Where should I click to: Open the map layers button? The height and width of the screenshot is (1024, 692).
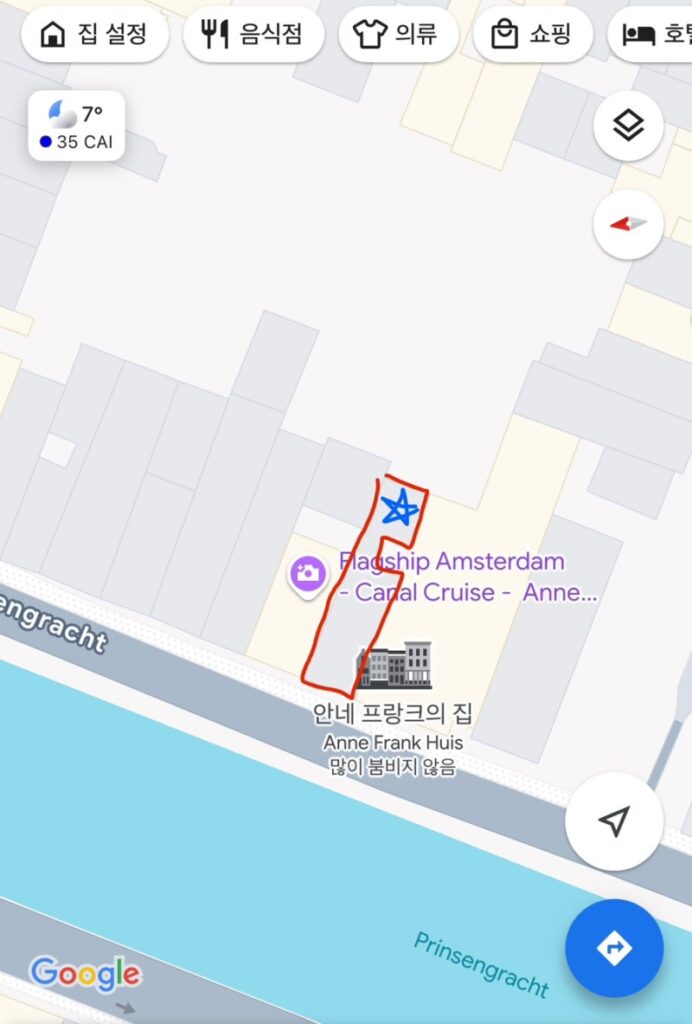coord(629,126)
